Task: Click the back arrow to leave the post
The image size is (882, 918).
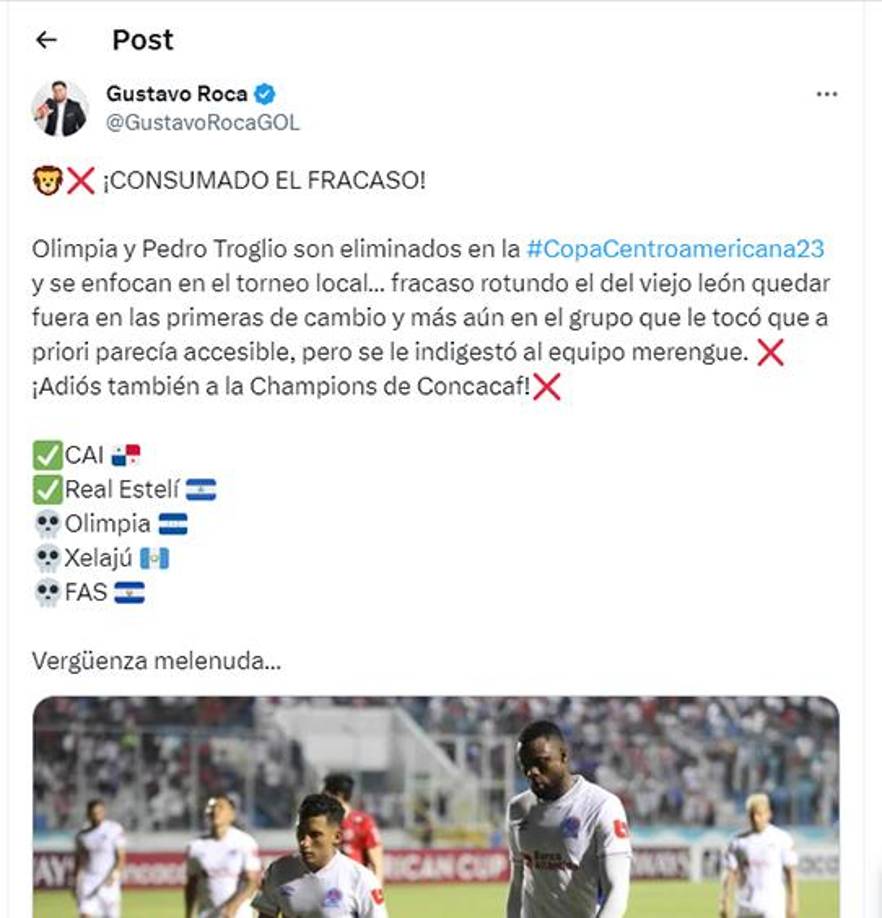Action: pyautogui.click(x=44, y=40)
